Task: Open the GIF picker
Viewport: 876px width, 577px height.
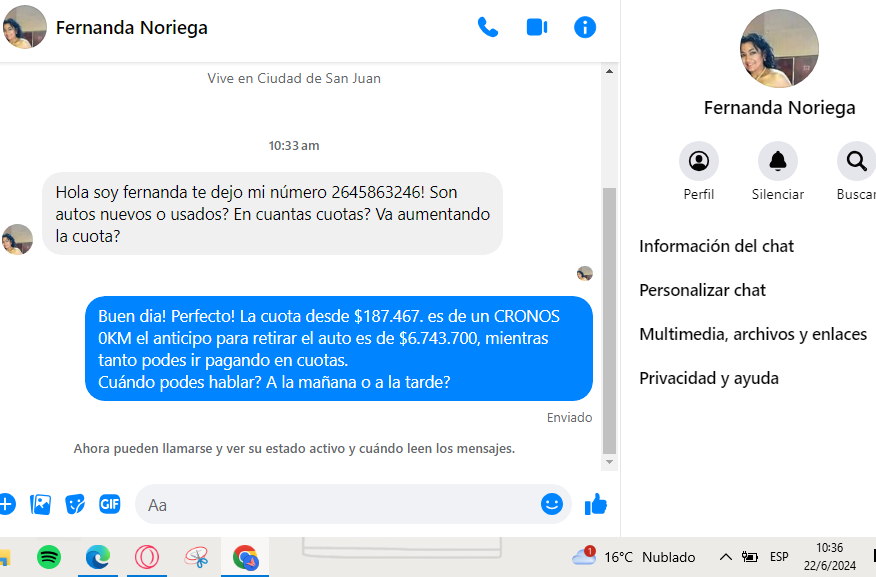Action: click(x=110, y=504)
